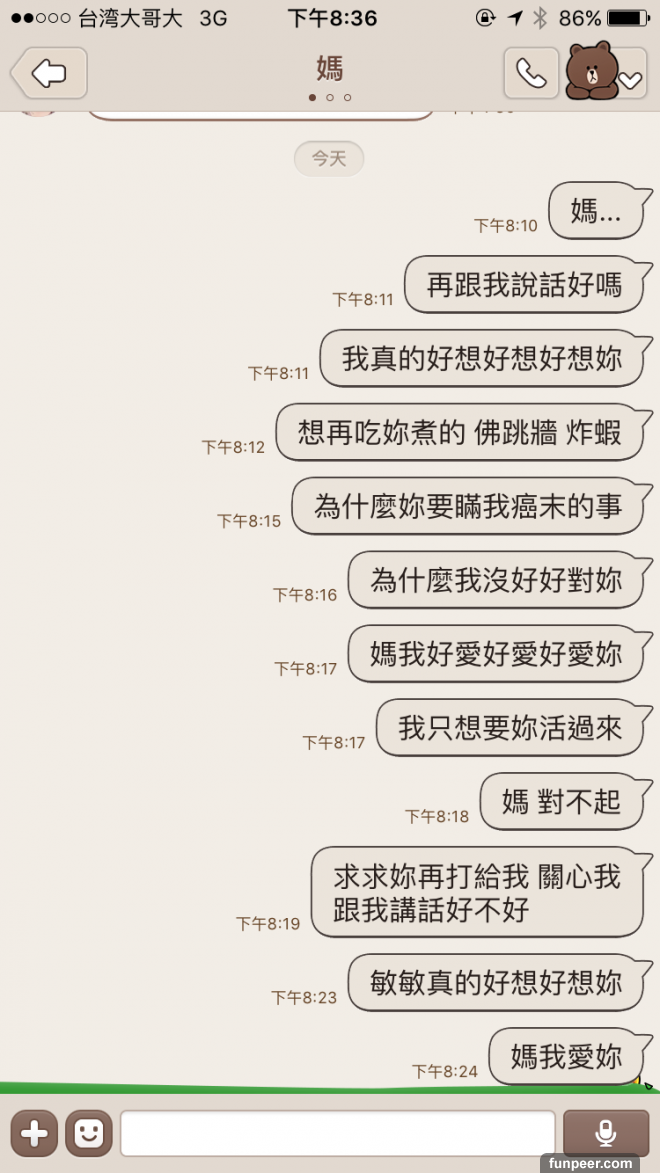
Task: Go back using the arrow button
Action: [49, 73]
